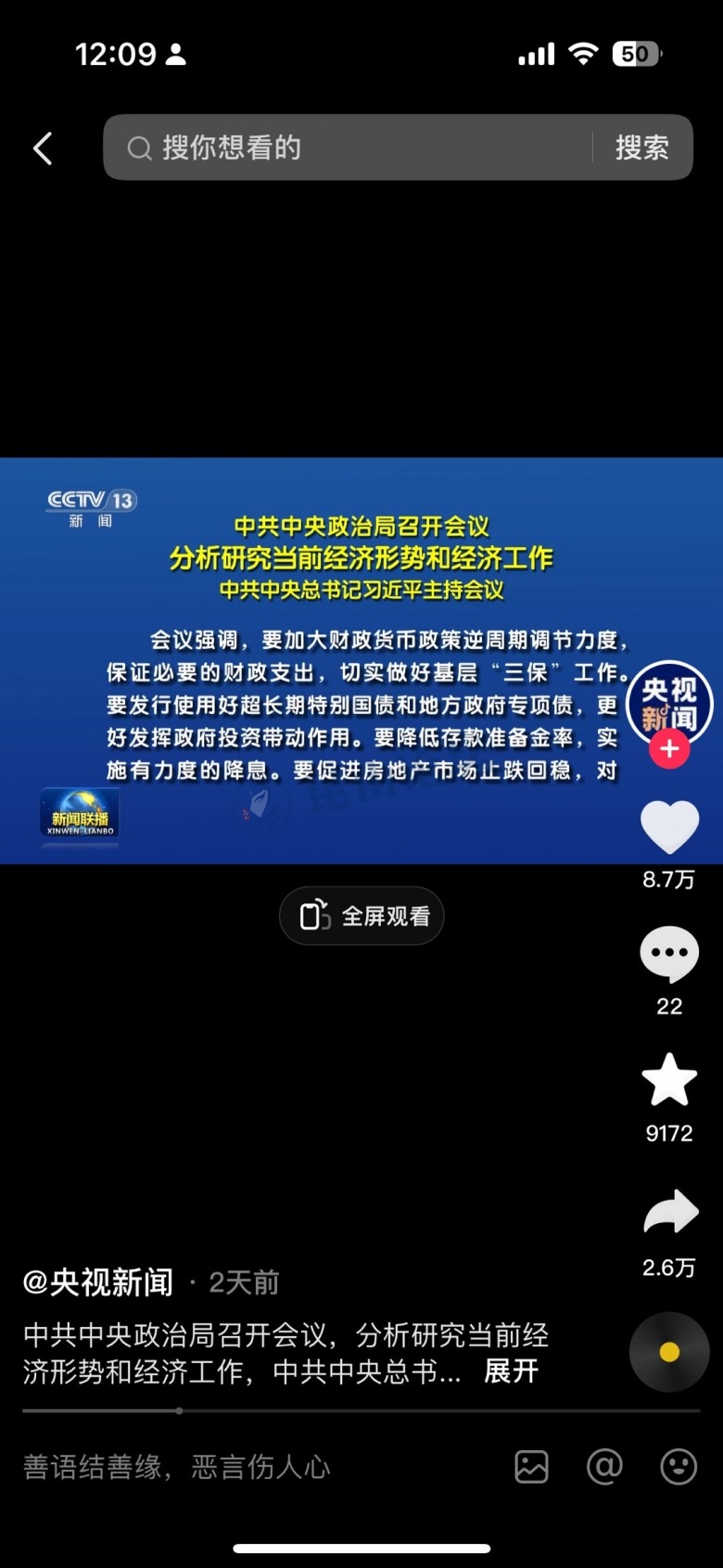Mention someone with the @ icon
This screenshot has height=1568, width=723.
pos(604,1467)
